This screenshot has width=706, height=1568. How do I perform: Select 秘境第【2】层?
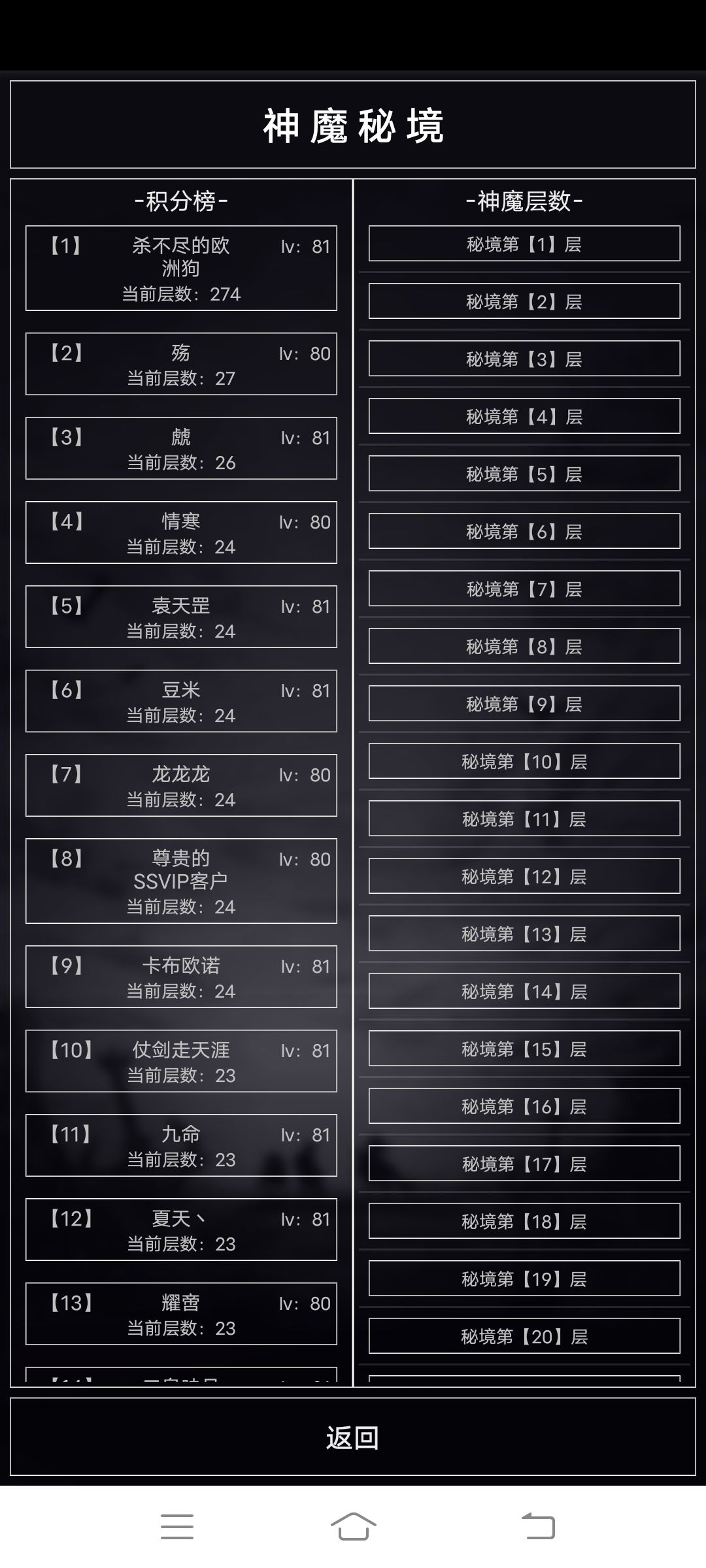point(524,301)
